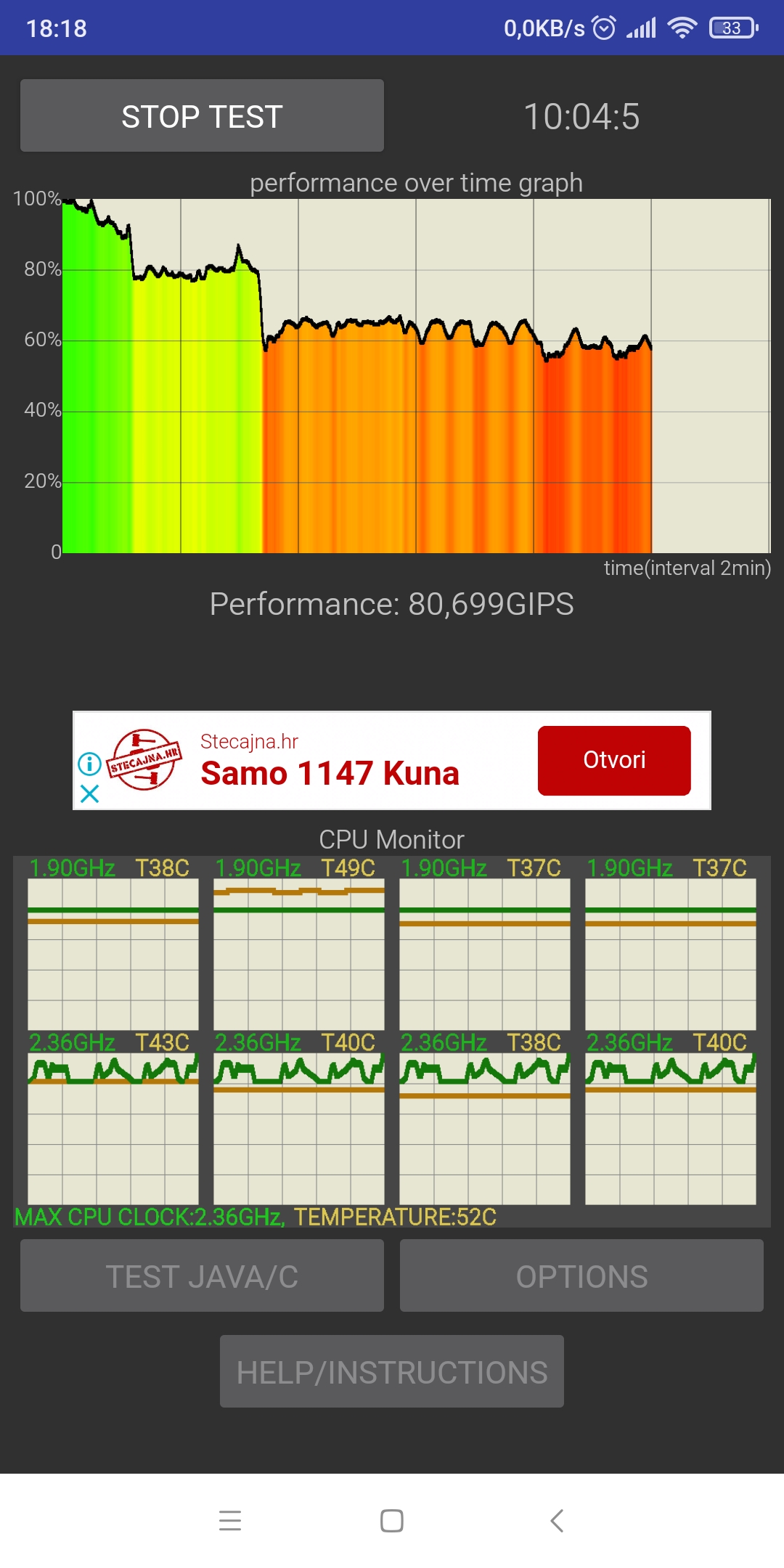This screenshot has height=1568, width=784.
Task: Open HELP/INSTRUCTIONS
Action: pyautogui.click(x=392, y=1371)
